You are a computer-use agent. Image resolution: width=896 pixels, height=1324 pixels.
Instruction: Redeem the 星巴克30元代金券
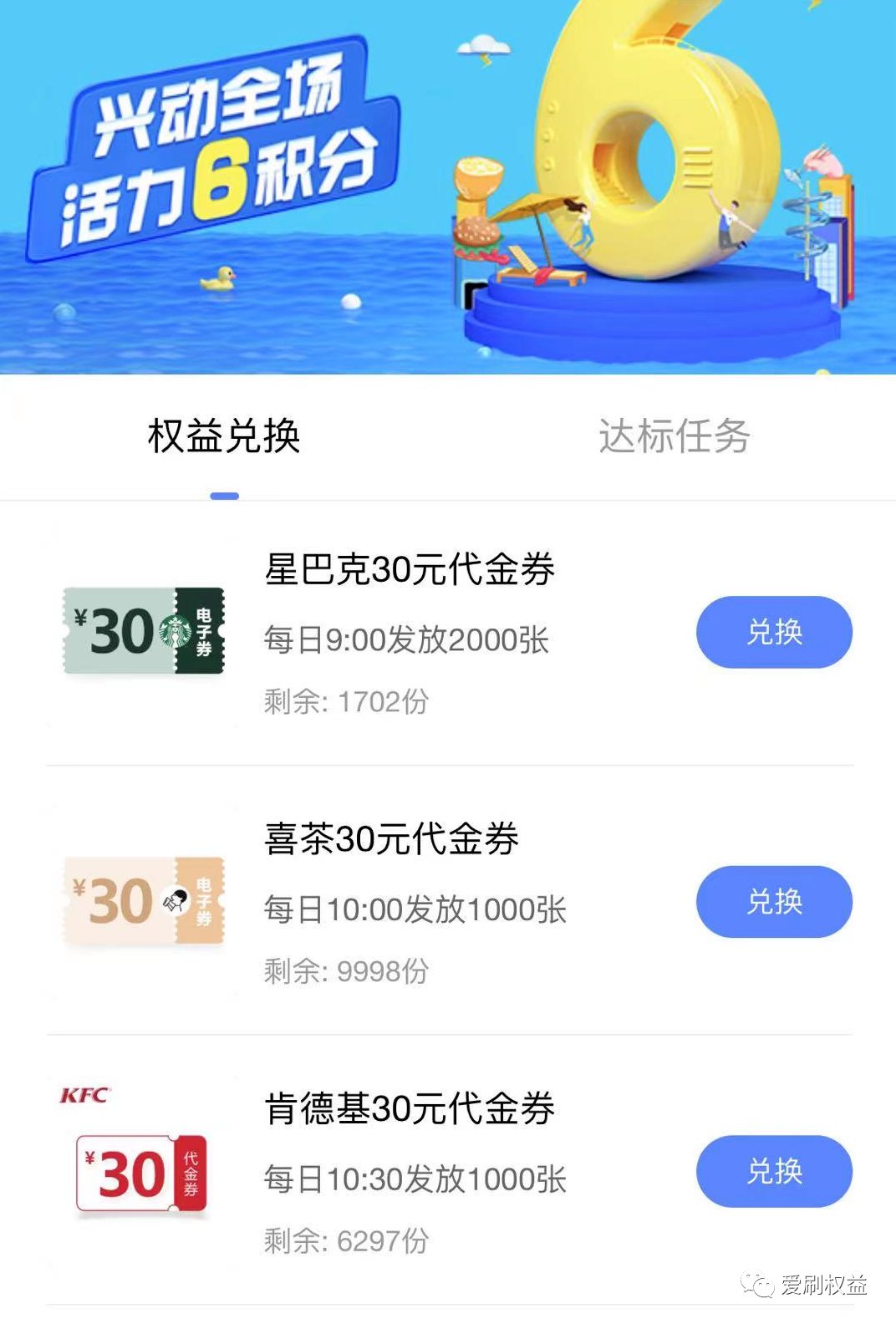(774, 632)
